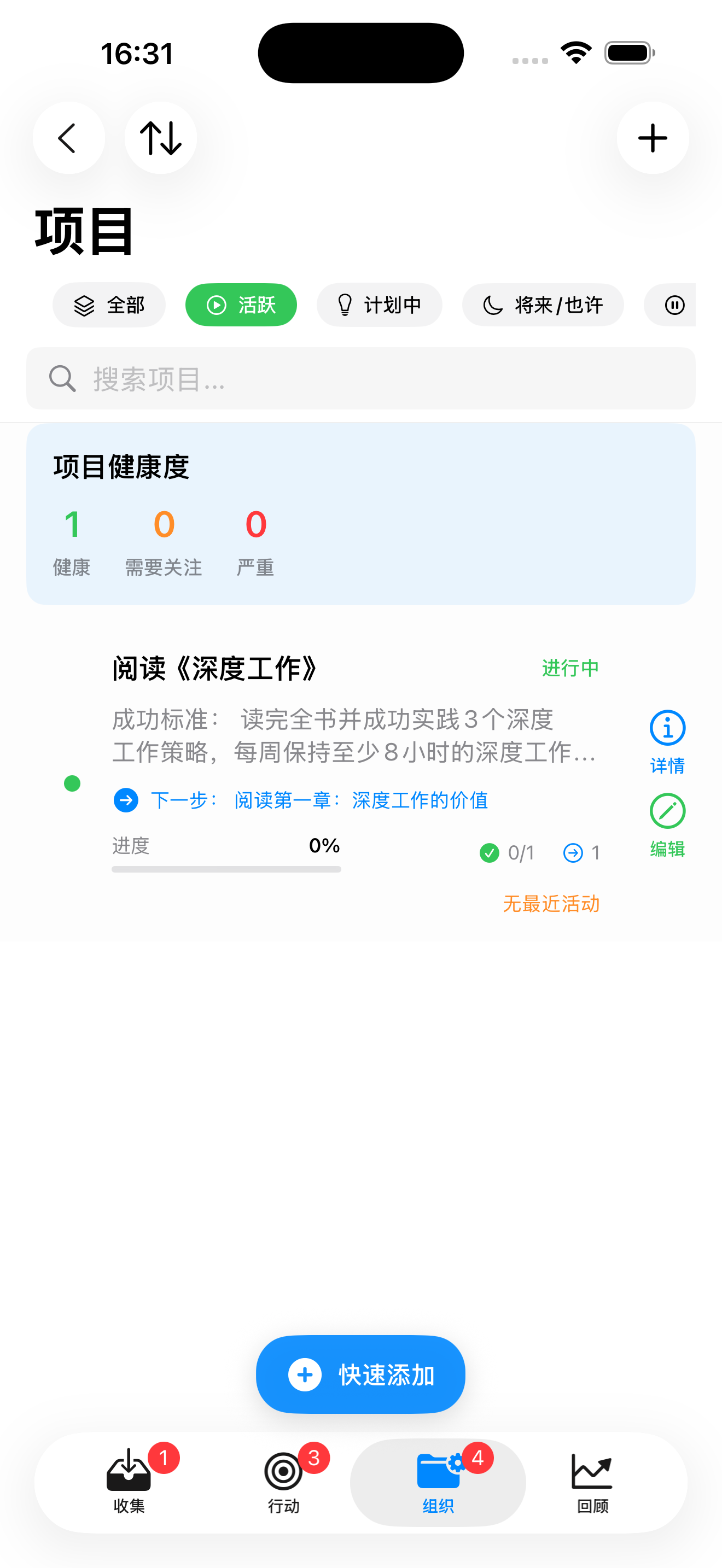The image size is (722, 1568).
Task: Toggle the 活跃 active filter pill
Action: 241,305
